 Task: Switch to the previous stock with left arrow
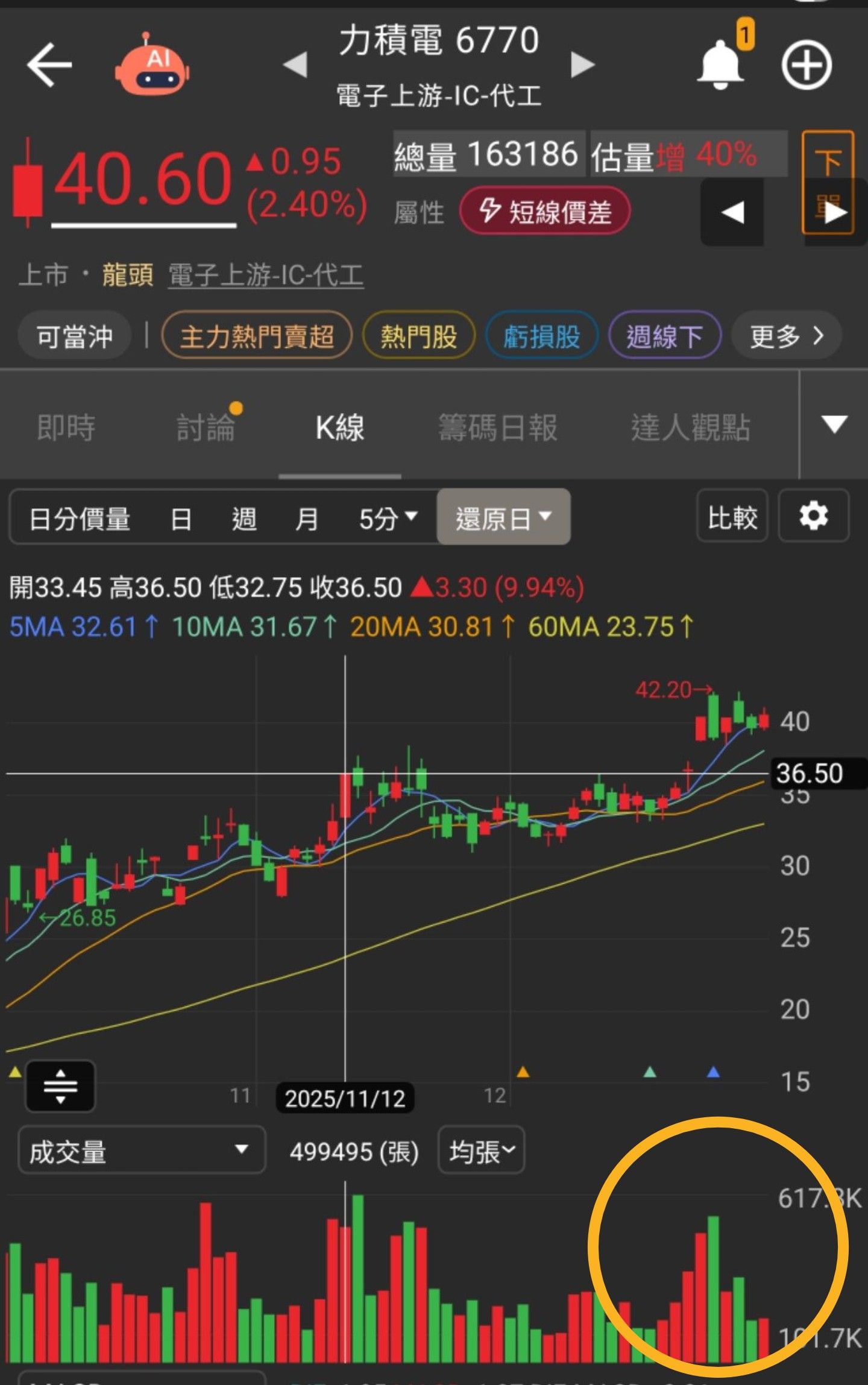coord(295,65)
